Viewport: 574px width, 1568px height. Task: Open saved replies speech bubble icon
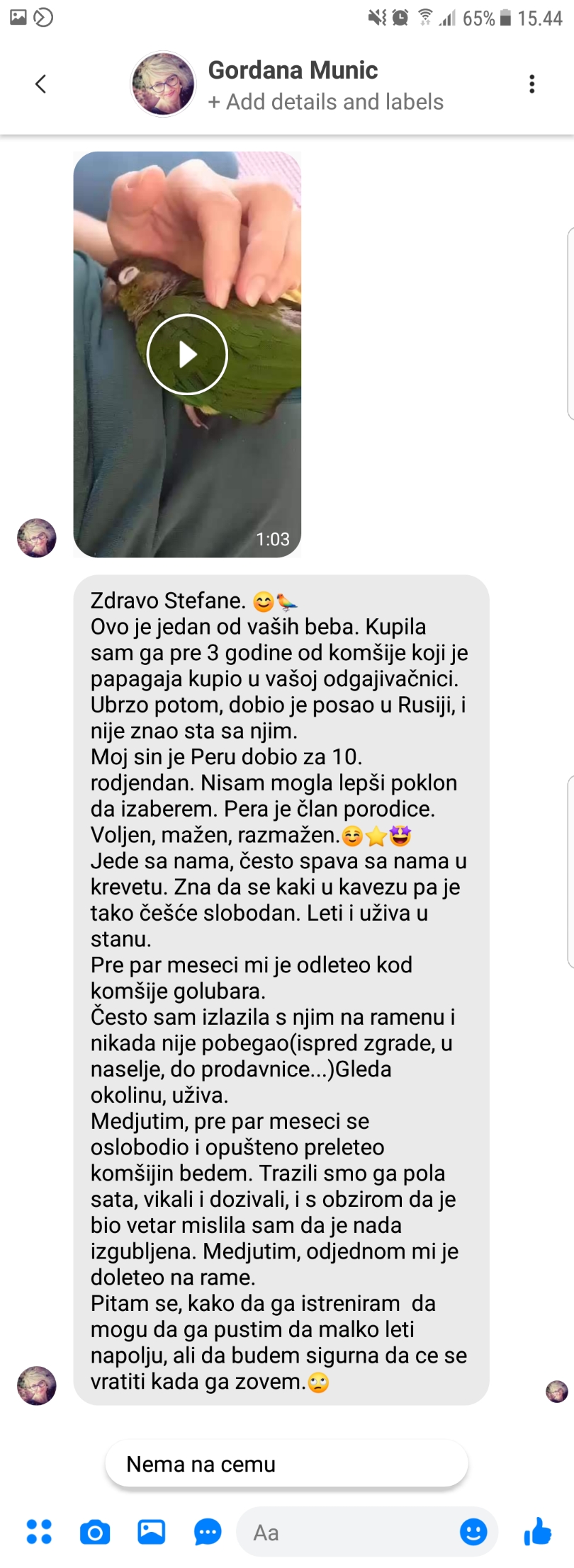point(208,1533)
